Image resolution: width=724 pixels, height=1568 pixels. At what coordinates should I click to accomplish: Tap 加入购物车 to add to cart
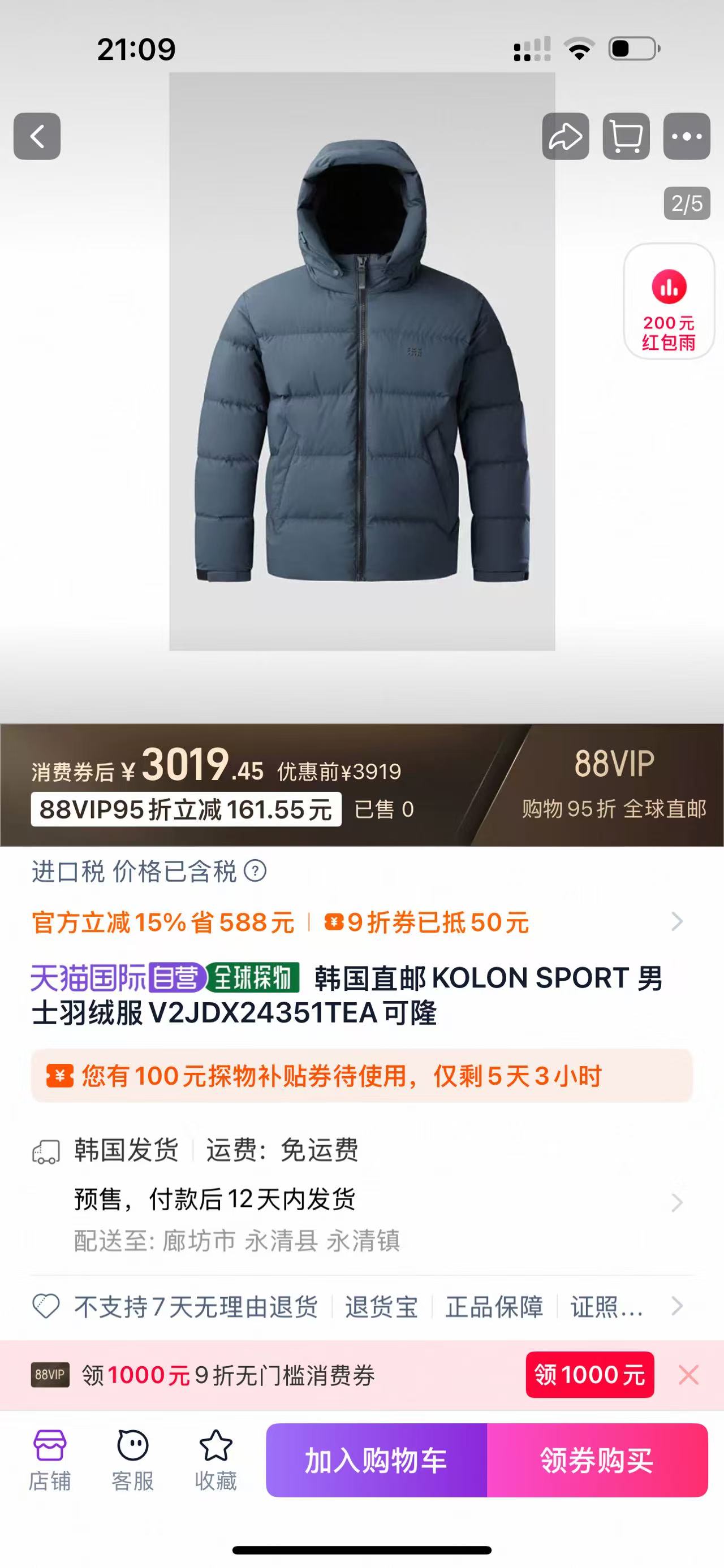[x=376, y=1460]
